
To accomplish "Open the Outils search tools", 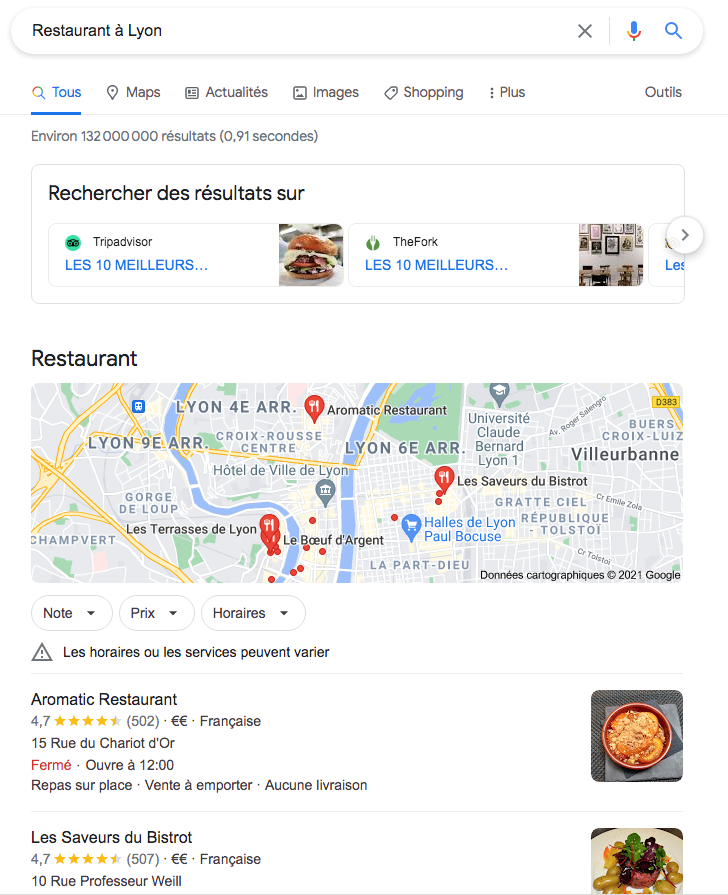I will [x=663, y=92].
